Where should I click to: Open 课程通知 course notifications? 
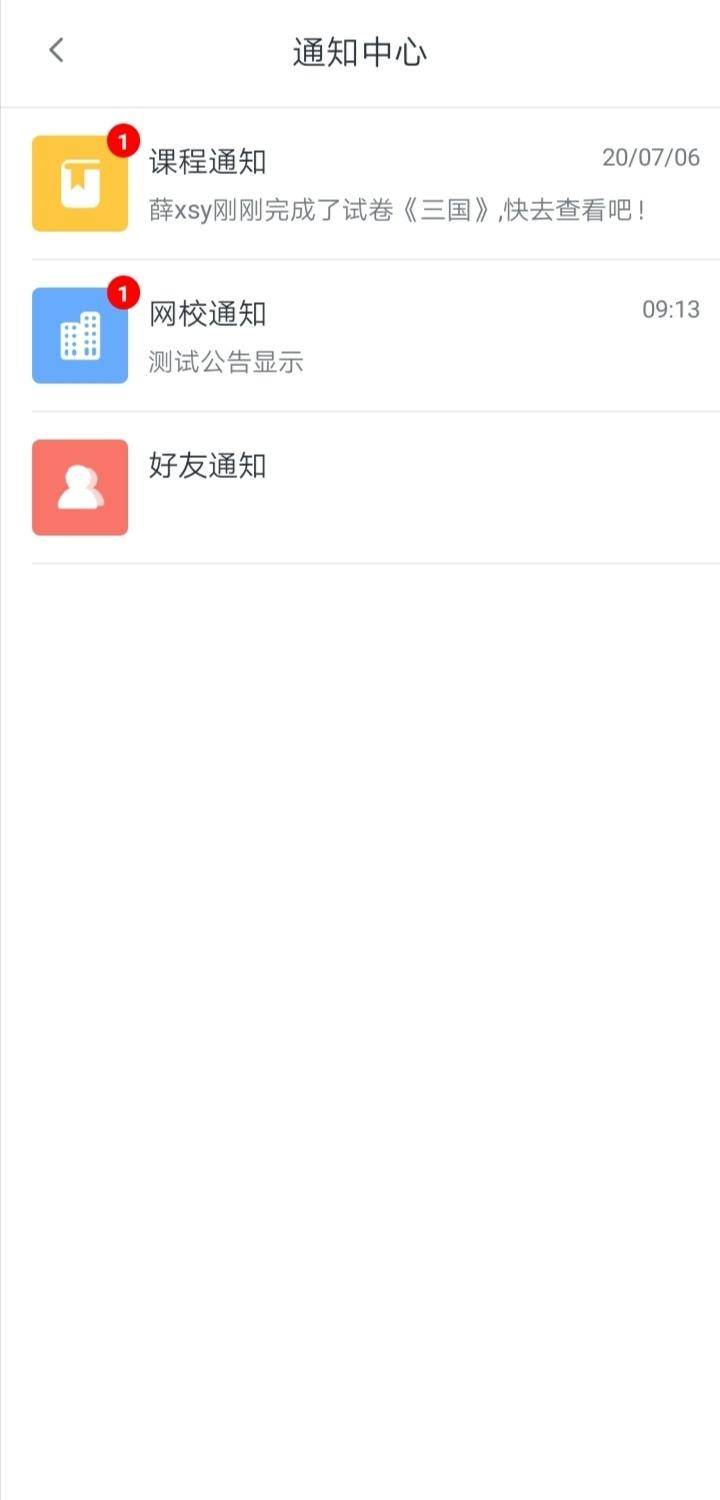pos(360,184)
